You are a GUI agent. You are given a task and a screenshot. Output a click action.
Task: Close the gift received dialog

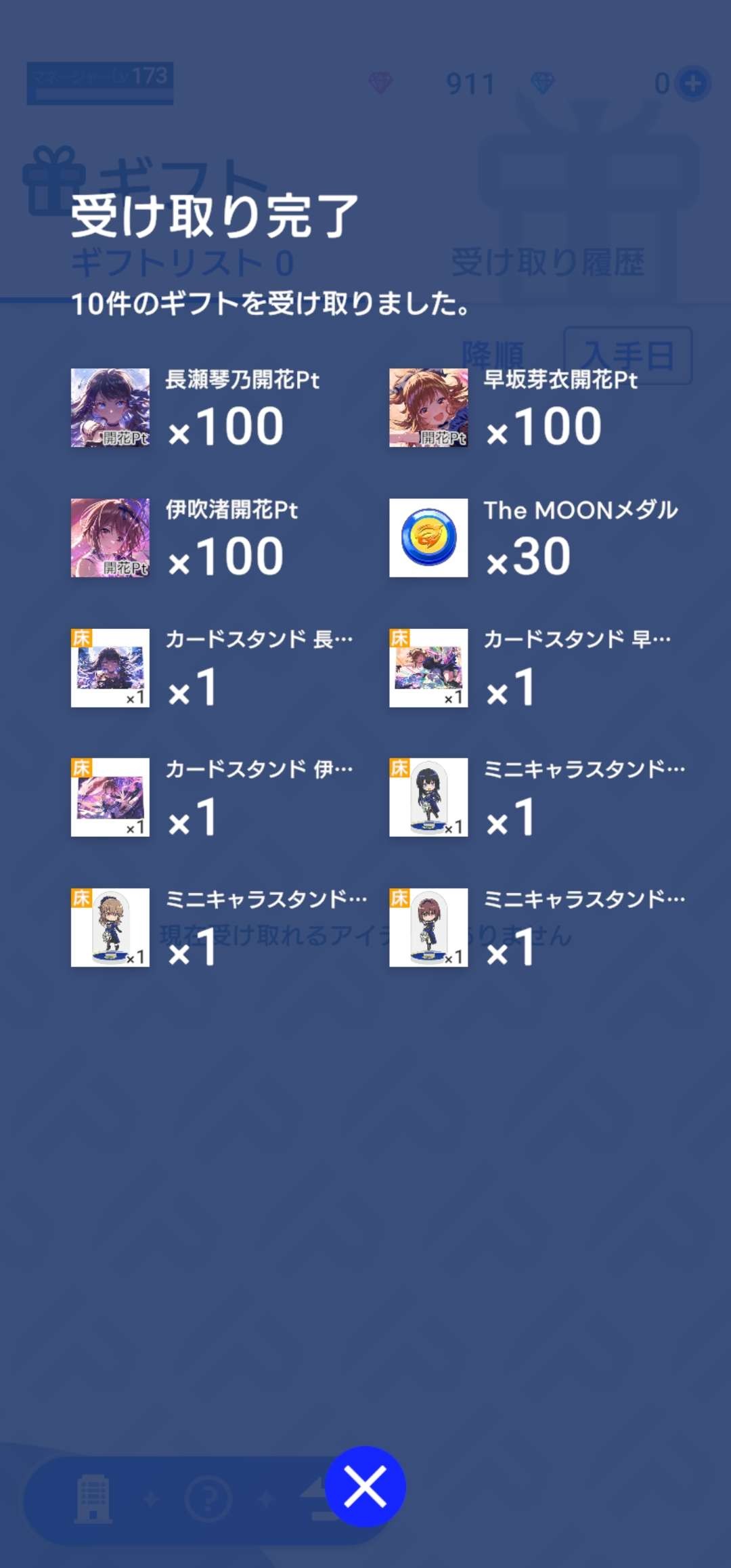click(x=365, y=1486)
